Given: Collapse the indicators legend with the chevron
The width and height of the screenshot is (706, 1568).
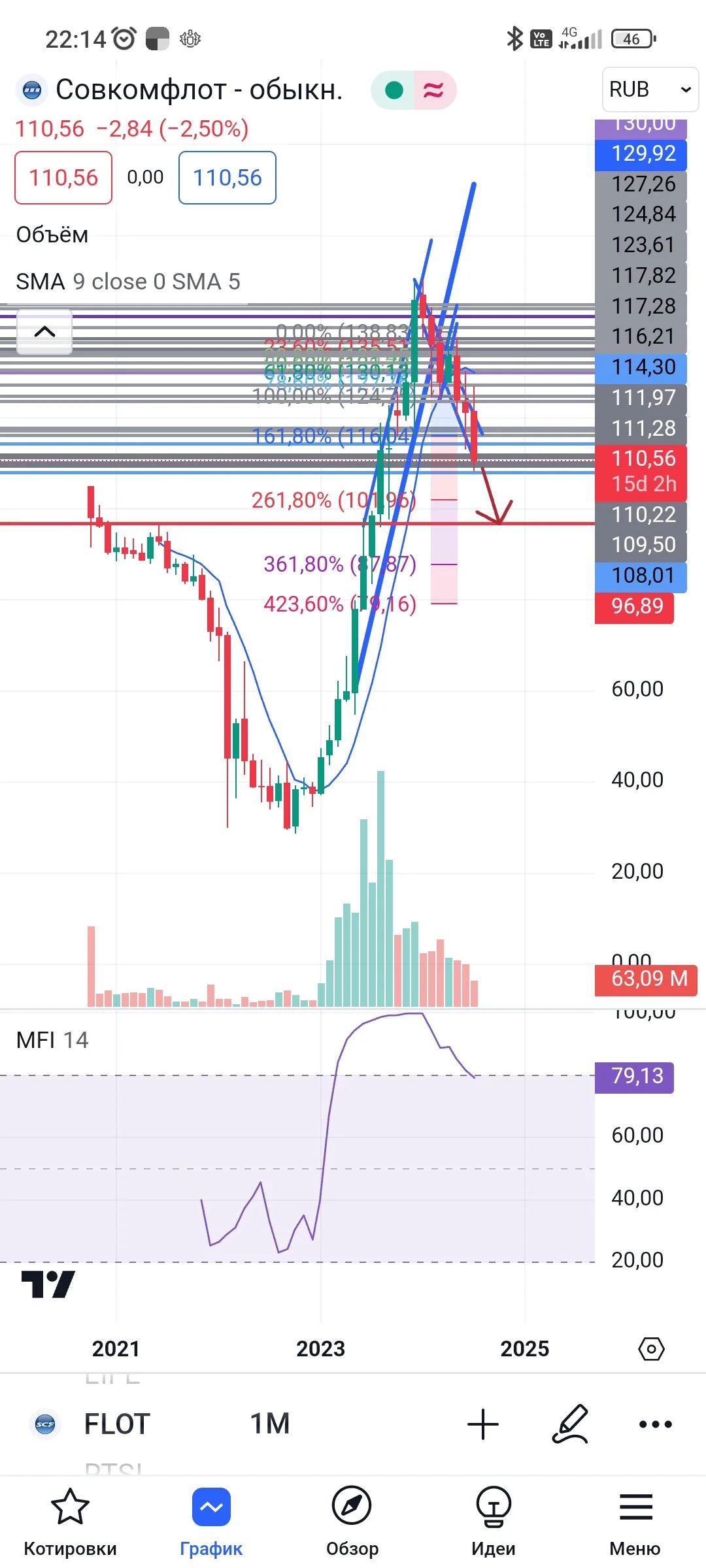Looking at the screenshot, I should (44, 331).
